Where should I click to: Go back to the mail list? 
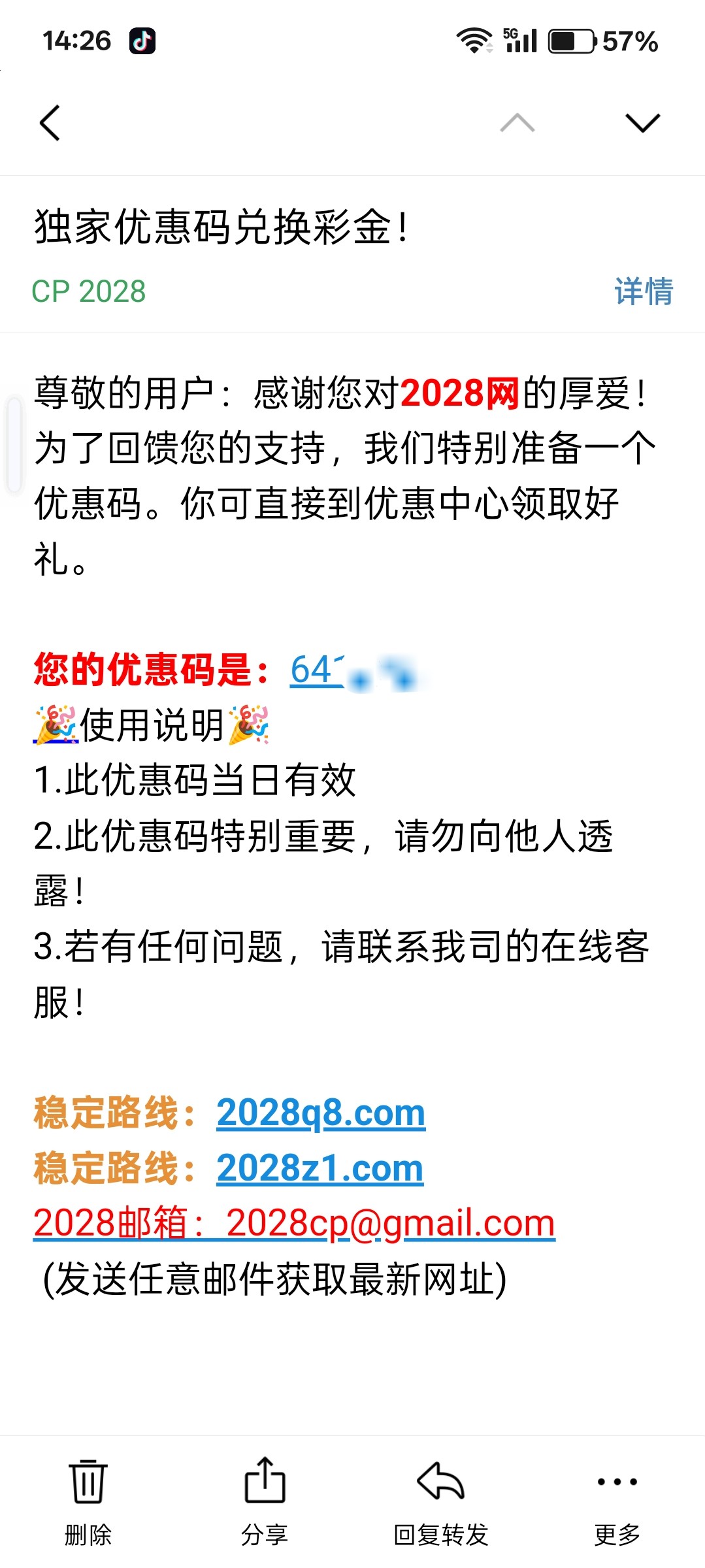50,123
